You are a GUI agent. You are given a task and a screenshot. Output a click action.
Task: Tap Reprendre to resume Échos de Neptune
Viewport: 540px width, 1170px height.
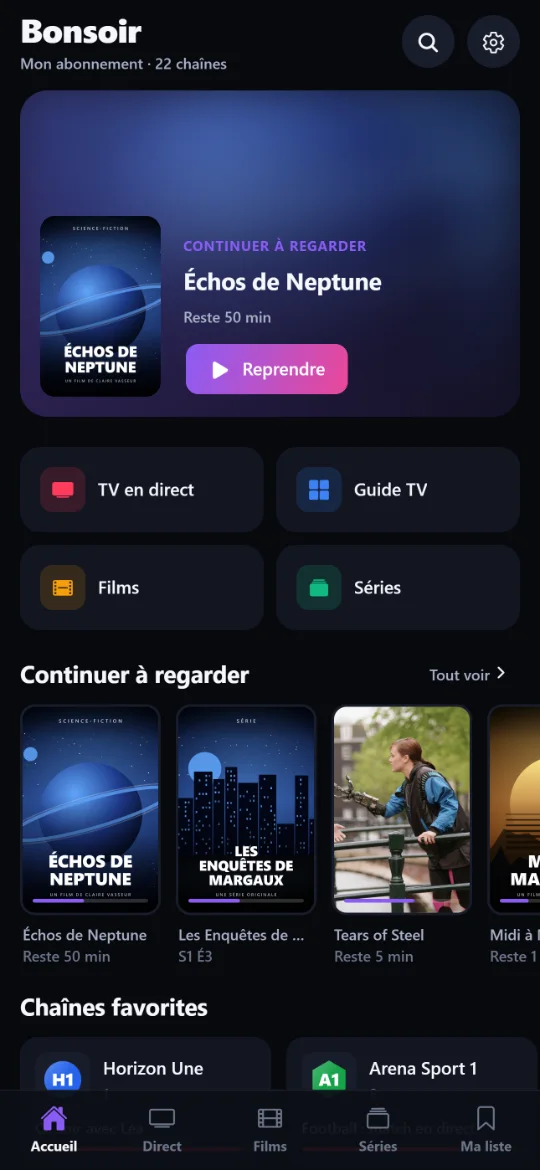coord(266,369)
